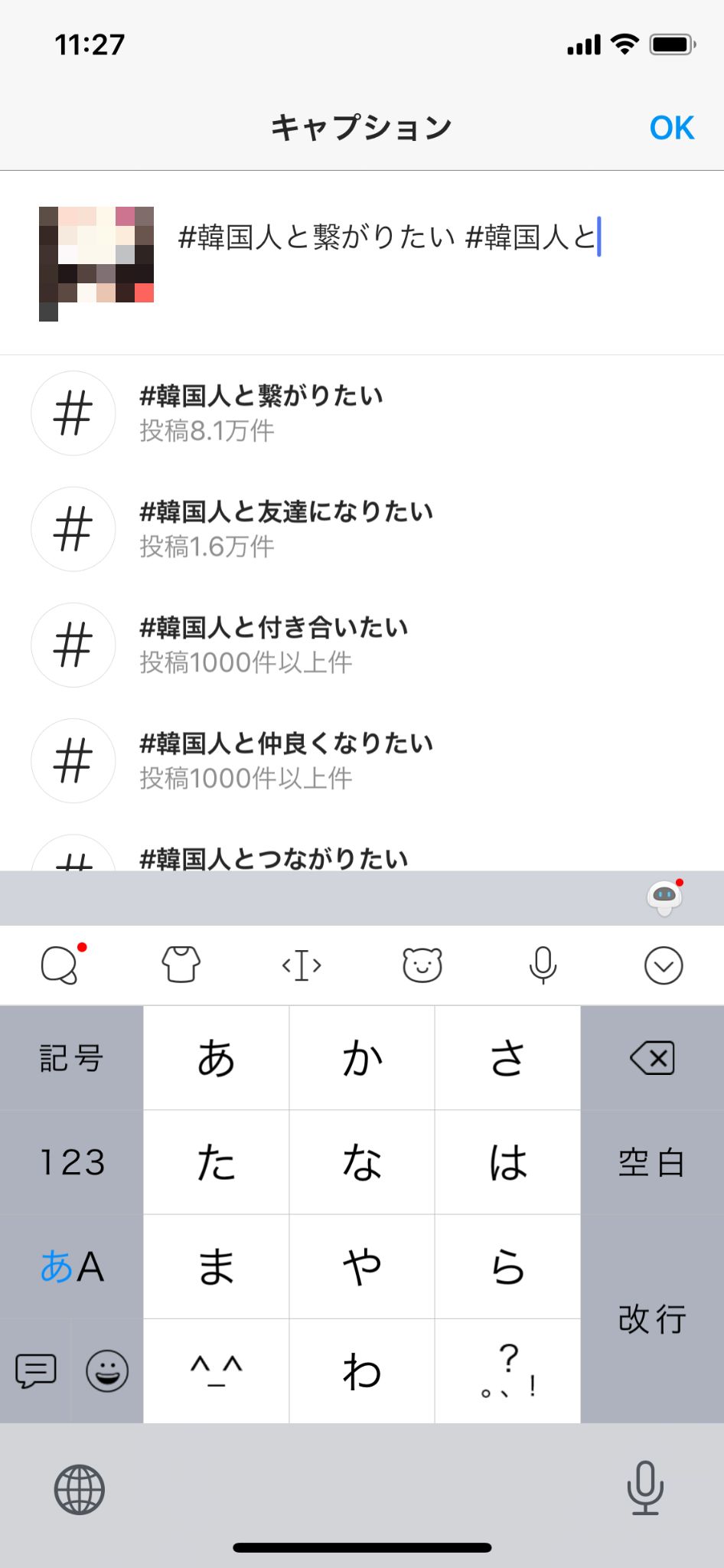
Task: Pick the #韓国人と付き合いたい hashtag
Action: 273,644
